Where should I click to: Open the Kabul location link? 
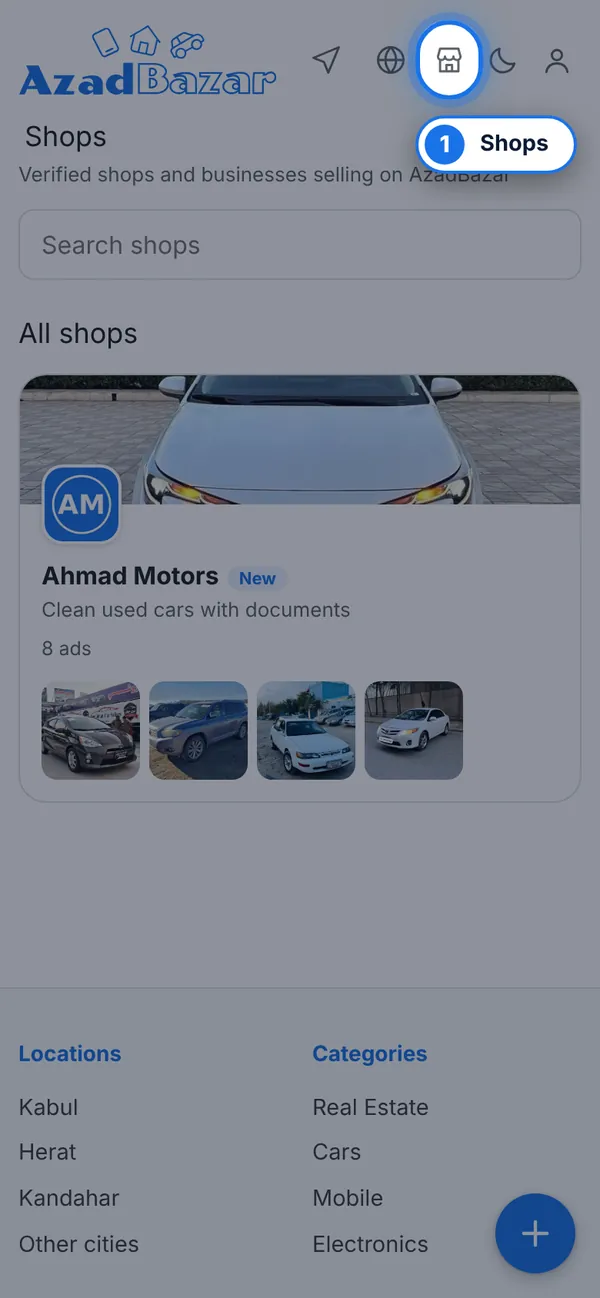tap(48, 1107)
